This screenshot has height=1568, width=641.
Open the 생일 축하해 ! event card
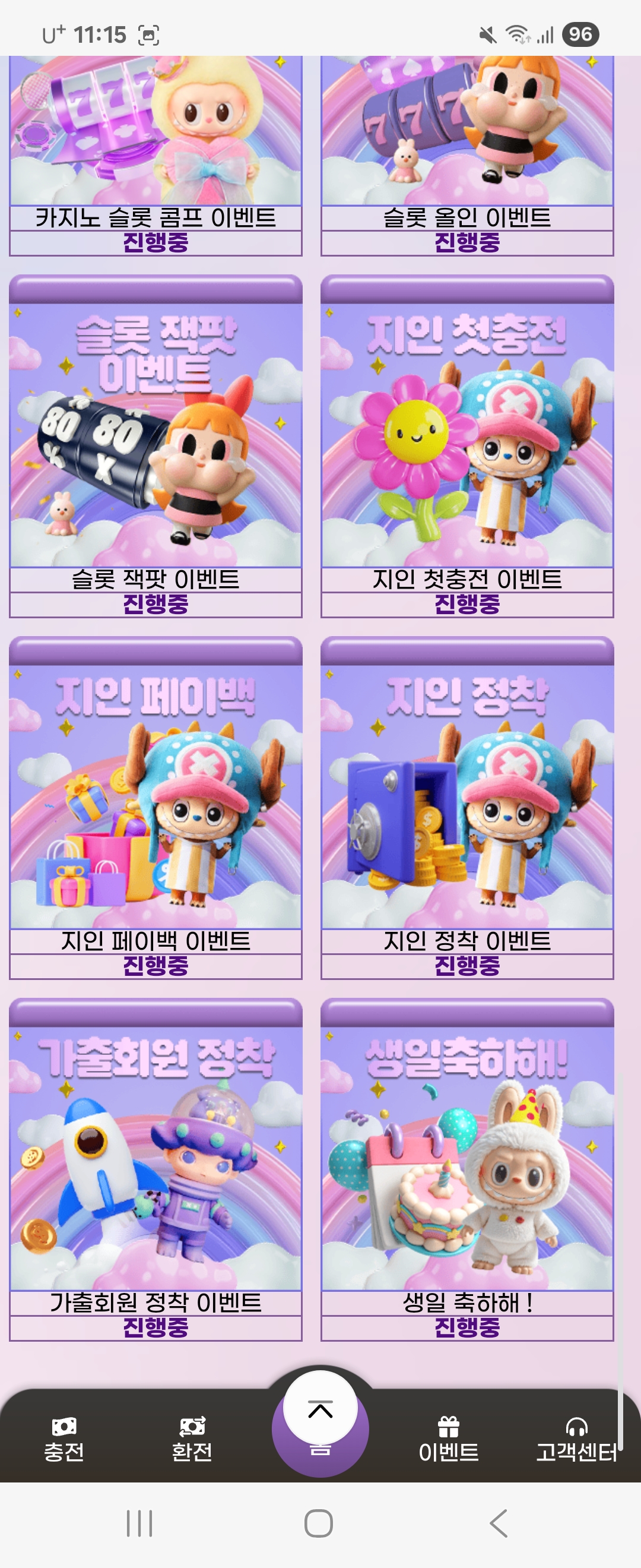pos(467,1169)
